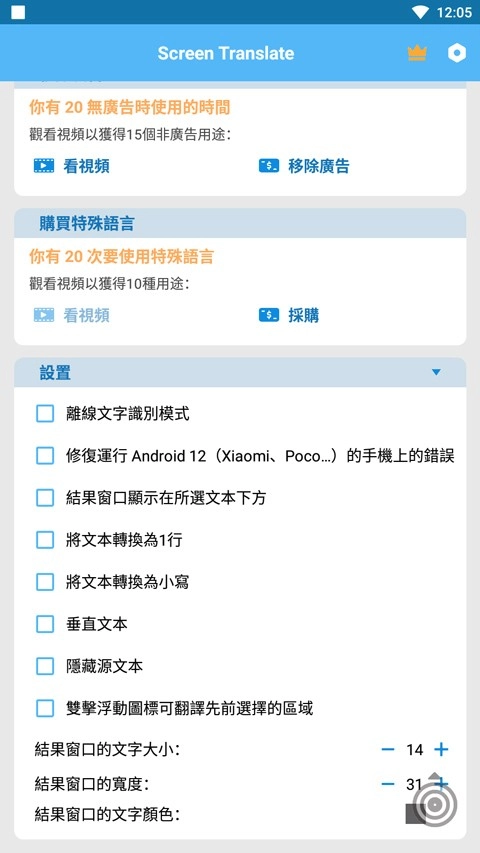Enable 結果窗口顯示在所選文本下方
480x853 pixels.
click(45, 498)
